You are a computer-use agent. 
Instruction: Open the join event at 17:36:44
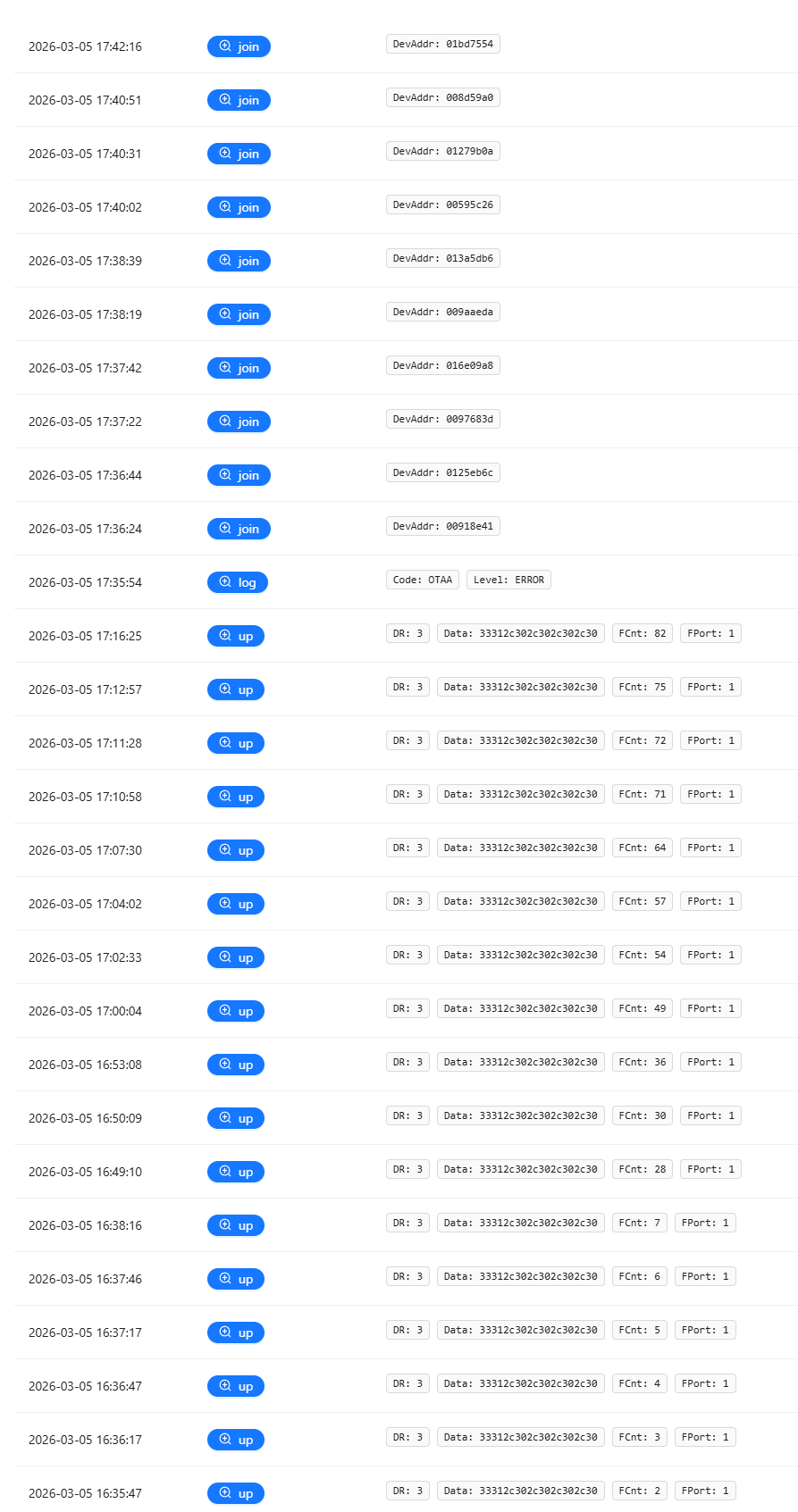[239, 475]
